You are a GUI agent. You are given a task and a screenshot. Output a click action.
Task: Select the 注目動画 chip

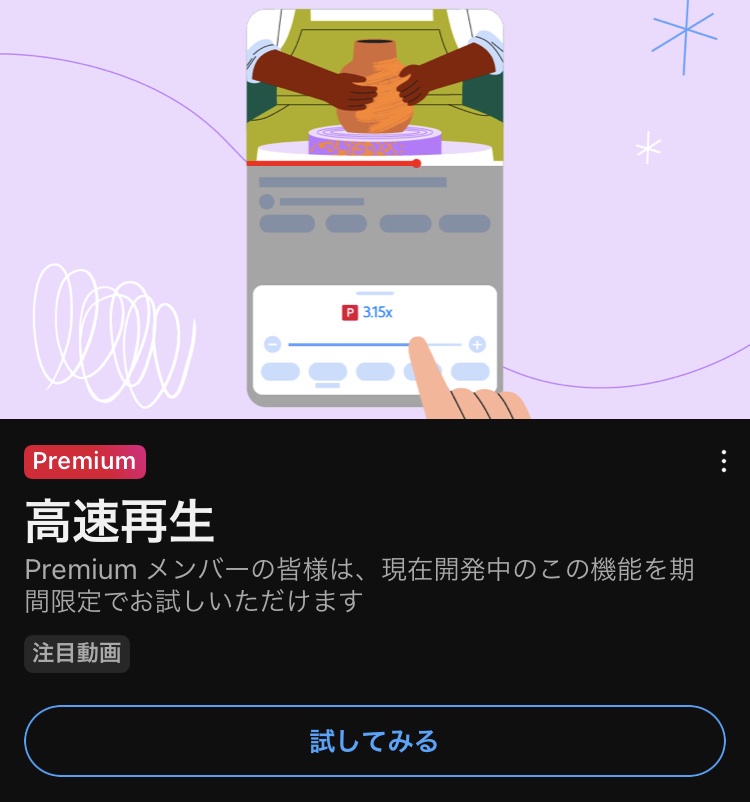coord(77,654)
